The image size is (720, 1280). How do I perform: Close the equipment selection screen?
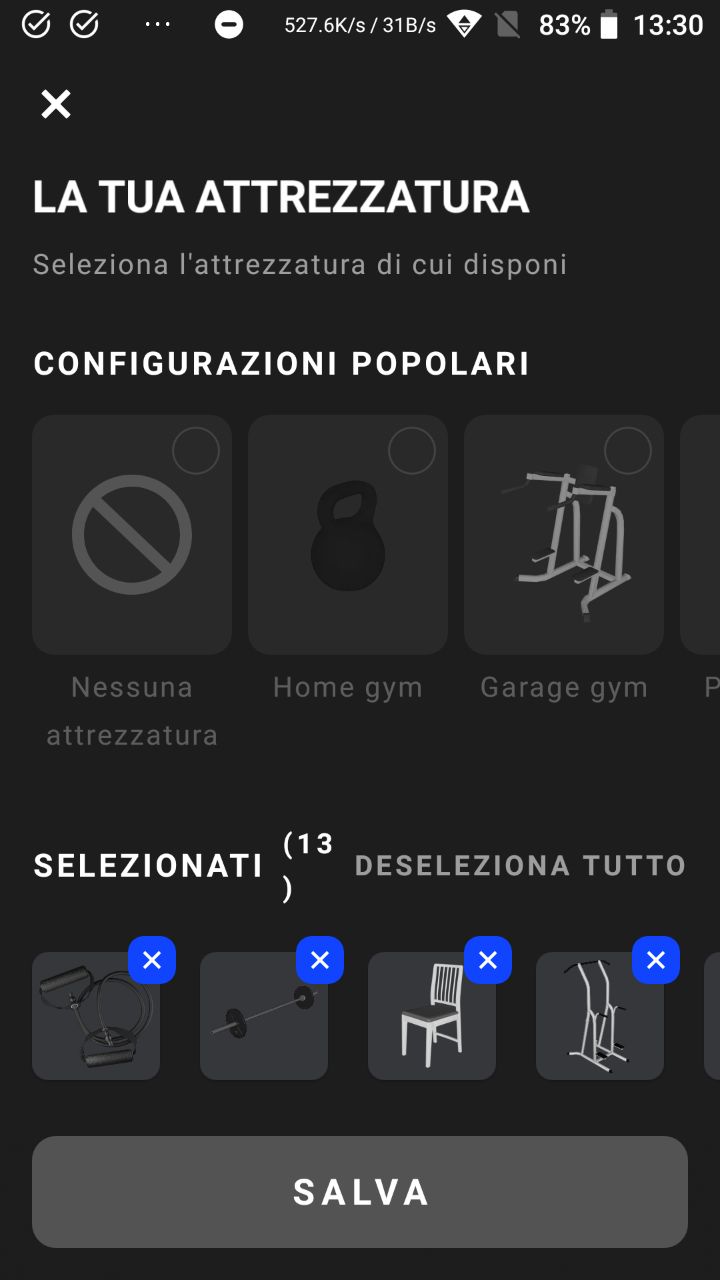56,104
